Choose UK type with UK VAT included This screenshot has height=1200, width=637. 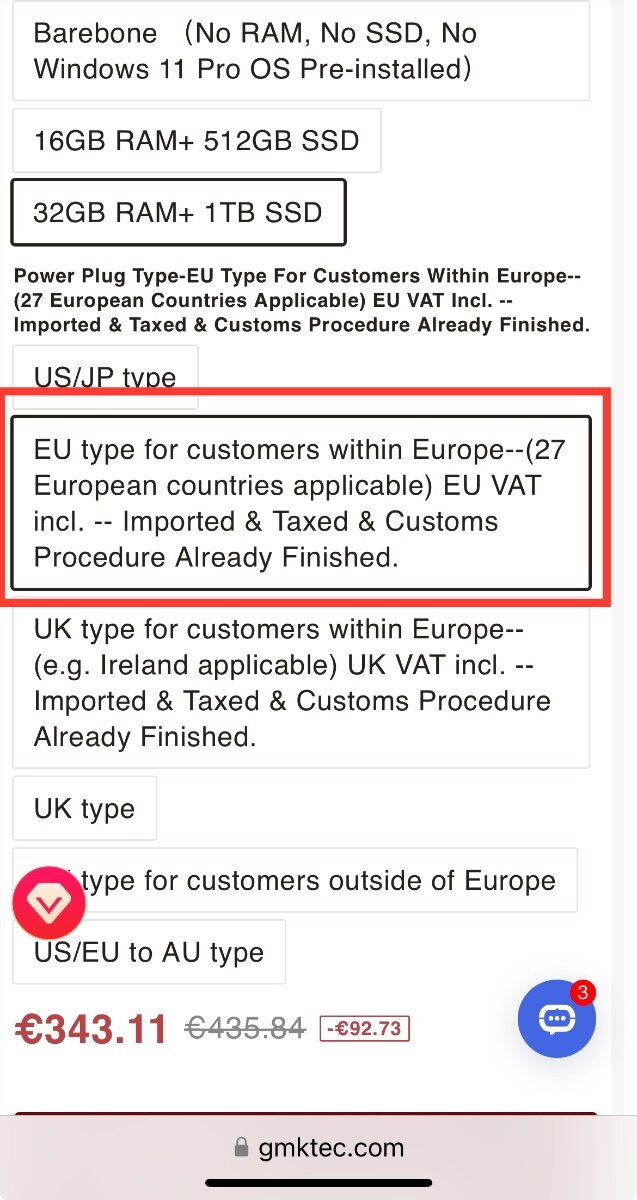[301, 683]
